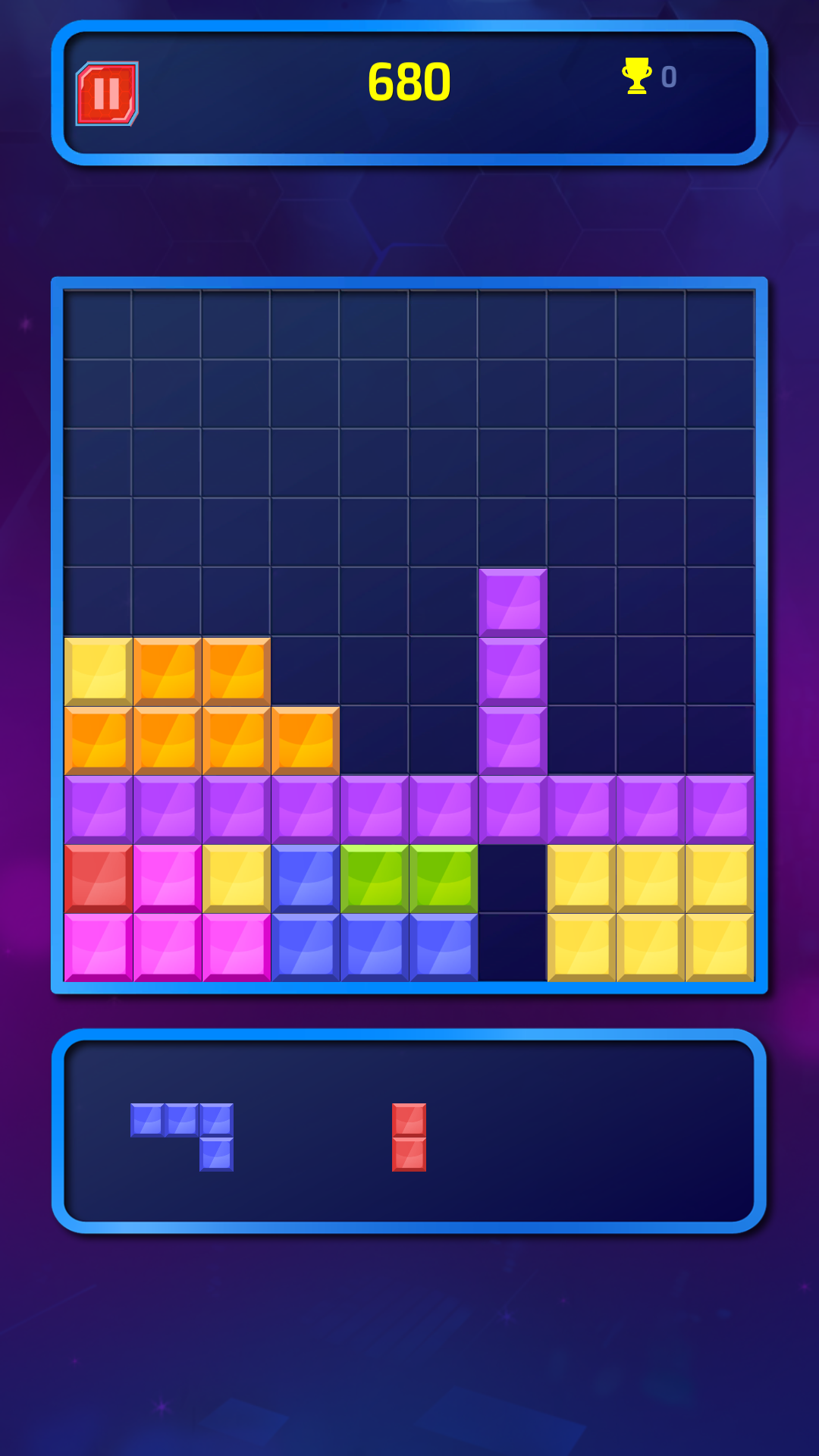Pause the game with the red button
This screenshot has width=819, height=1456.
click(x=107, y=93)
